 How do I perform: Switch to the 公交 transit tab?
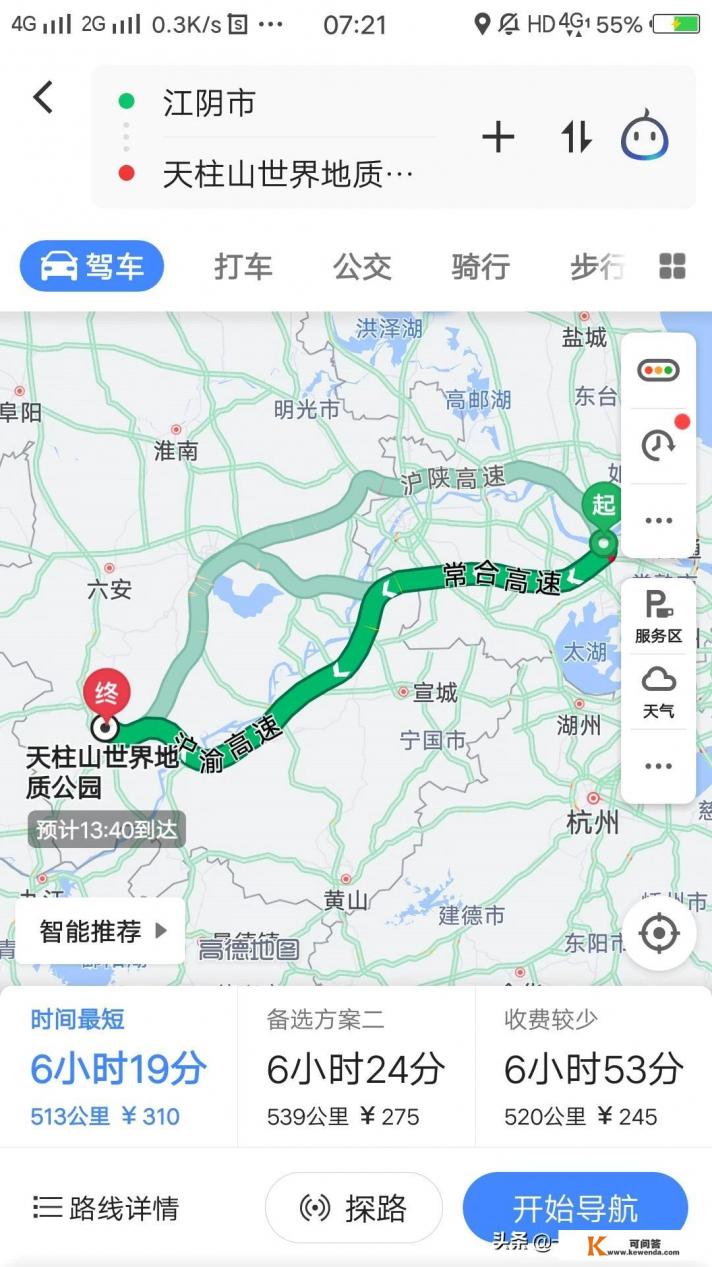click(362, 266)
